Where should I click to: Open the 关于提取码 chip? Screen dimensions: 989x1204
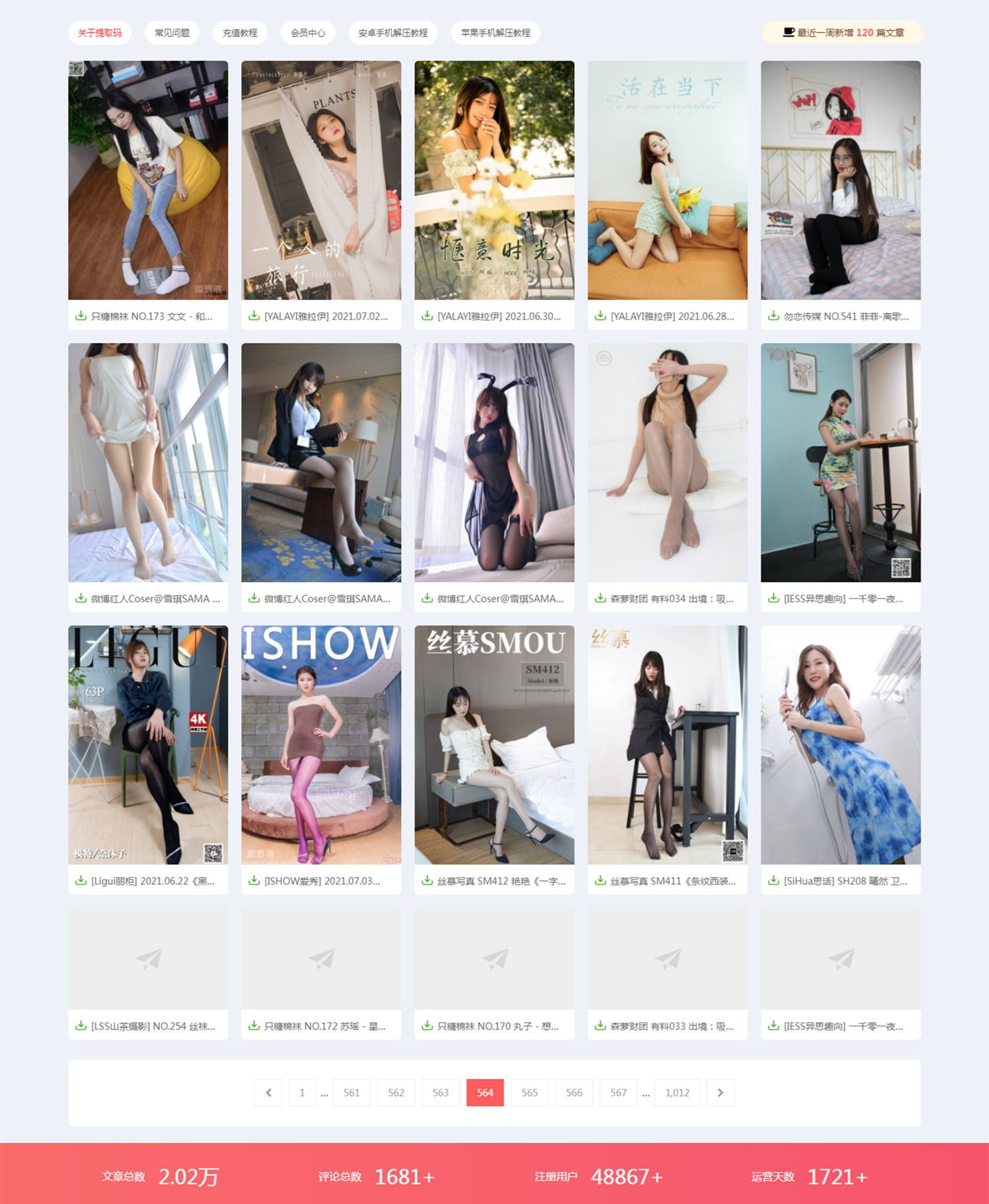(x=99, y=33)
